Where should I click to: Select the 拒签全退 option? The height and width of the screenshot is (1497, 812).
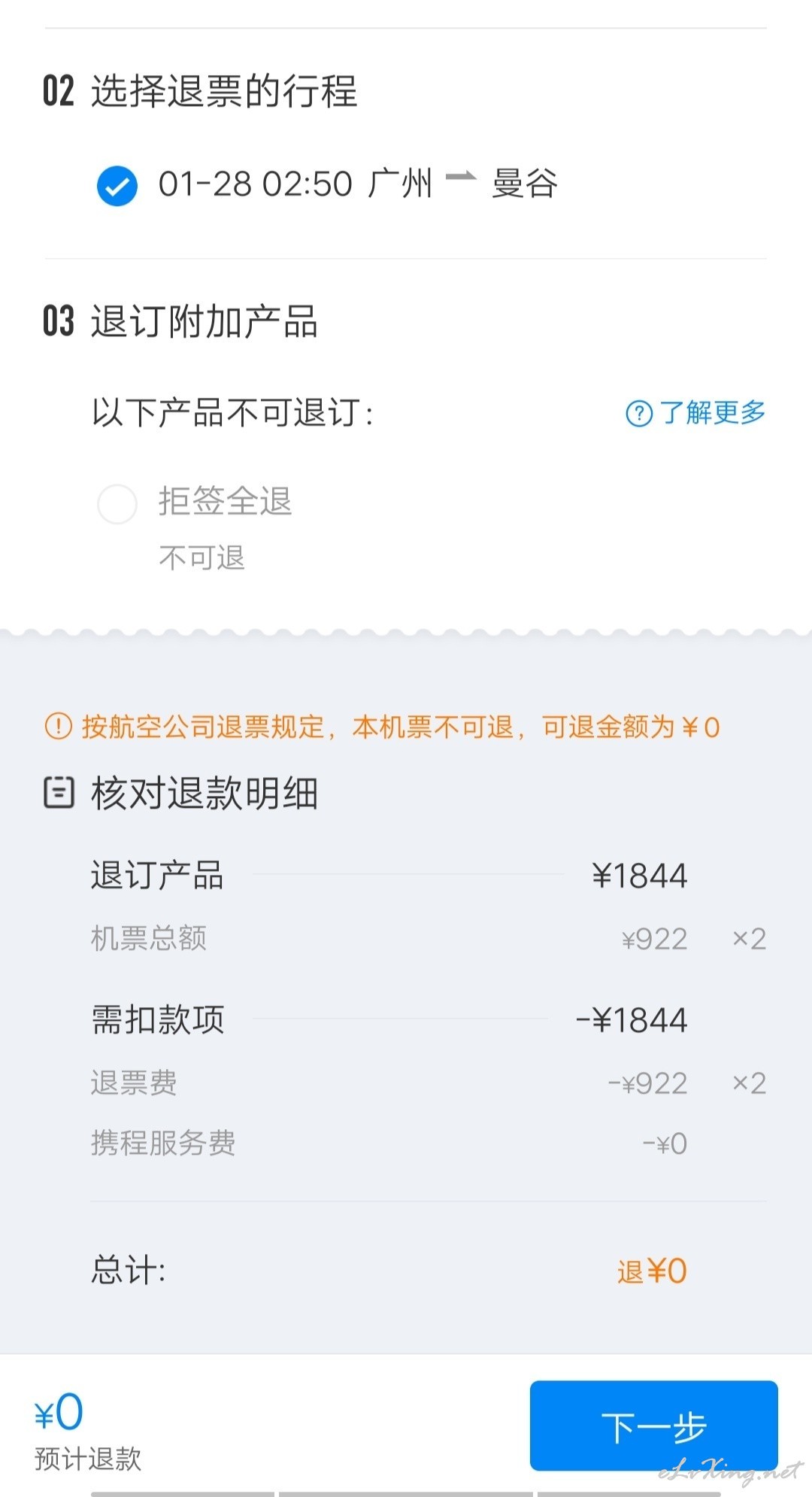[117, 503]
